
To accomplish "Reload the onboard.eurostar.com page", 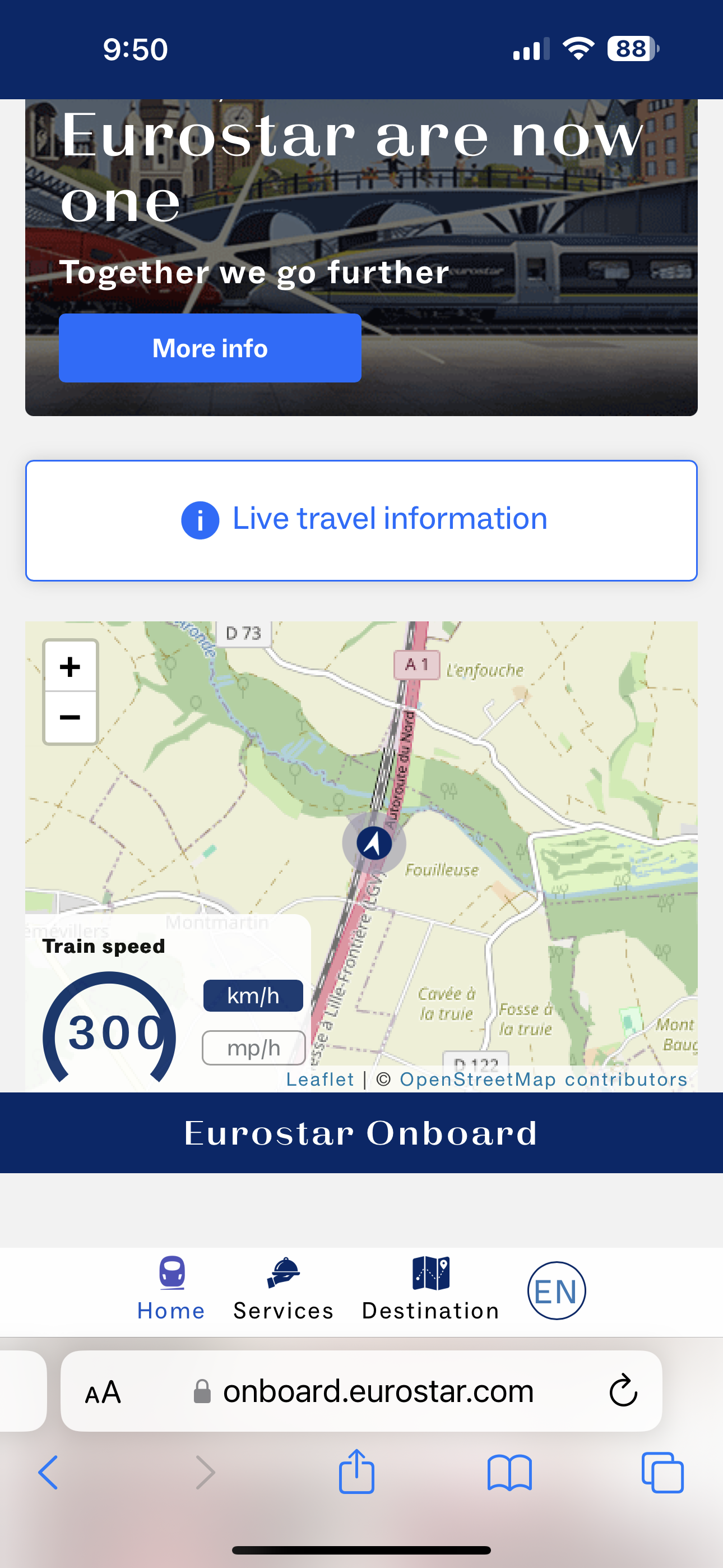I will (623, 1391).
